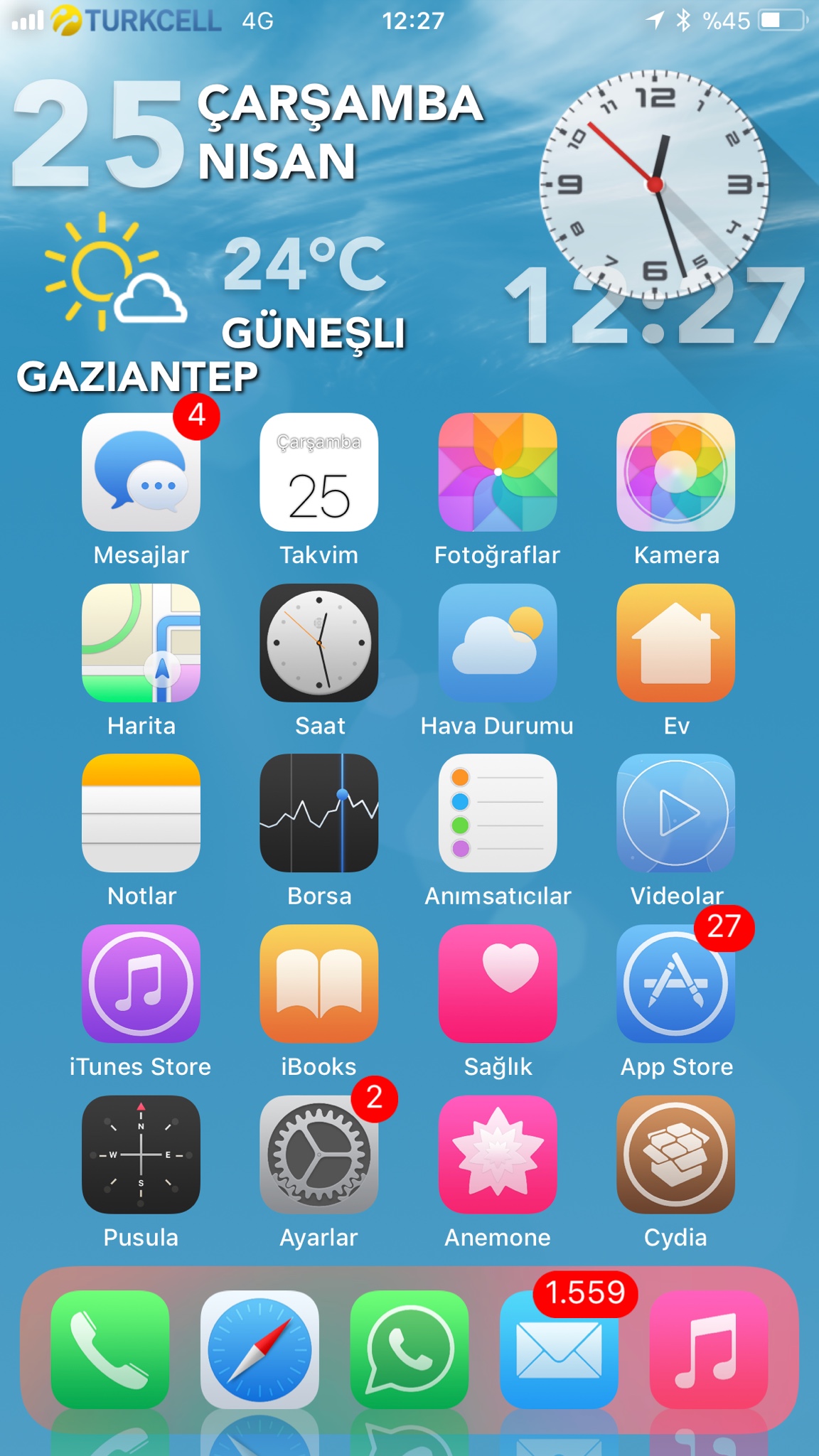Tap the Saat clock app

click(319, 643)
